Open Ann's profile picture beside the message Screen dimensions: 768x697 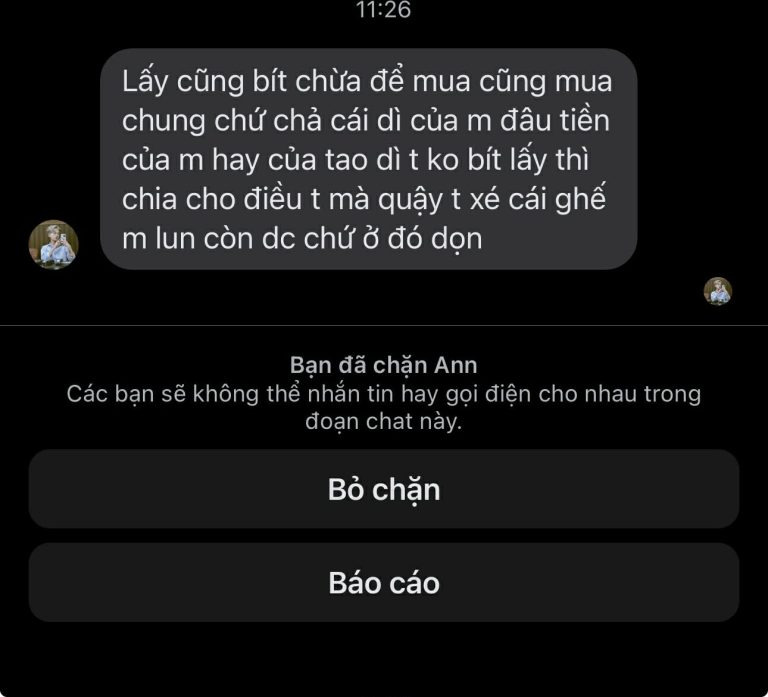point(53,245)
